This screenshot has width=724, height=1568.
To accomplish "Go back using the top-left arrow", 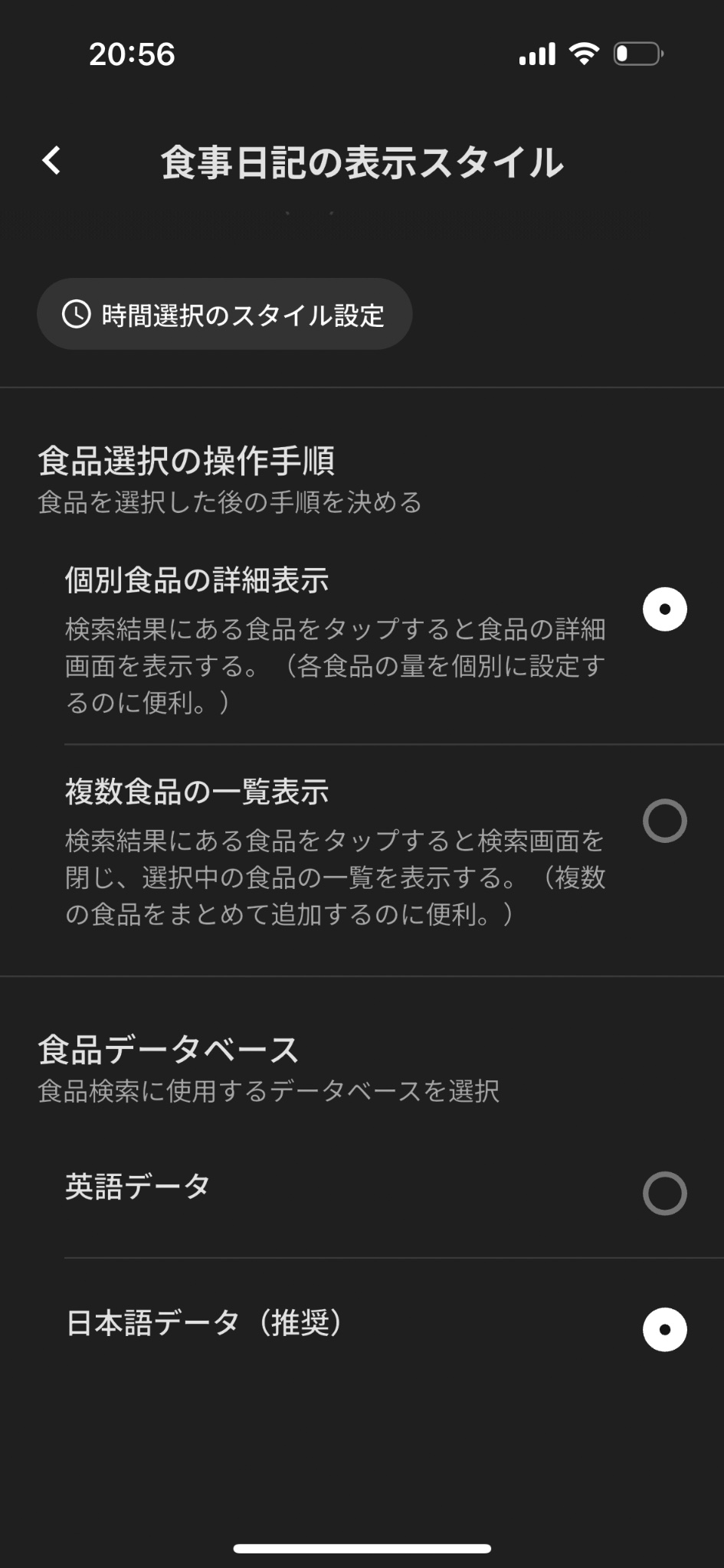I will click(51, 161).
